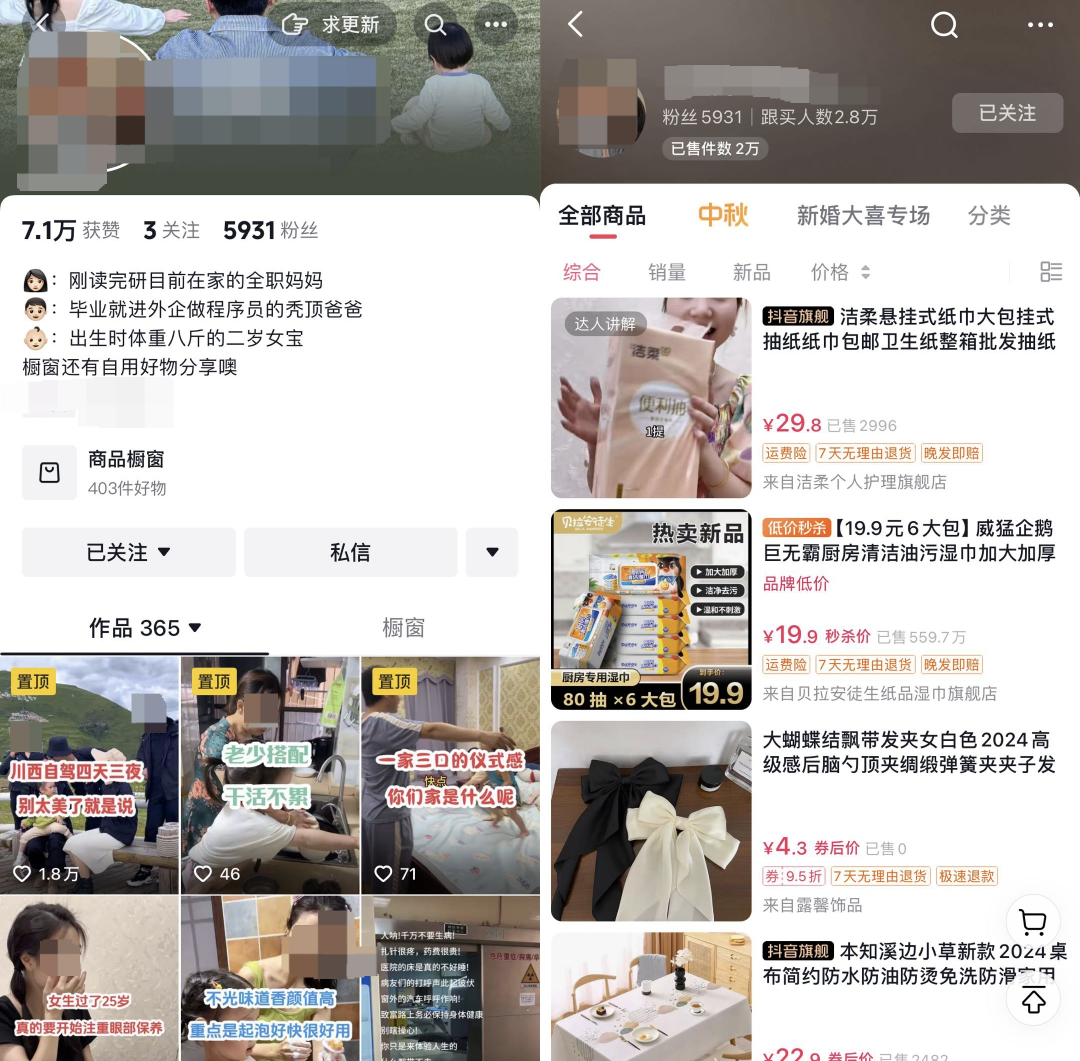Send a private message via 私信
The width and height of the screenshot is (1080, 1061).
[350, 552]
